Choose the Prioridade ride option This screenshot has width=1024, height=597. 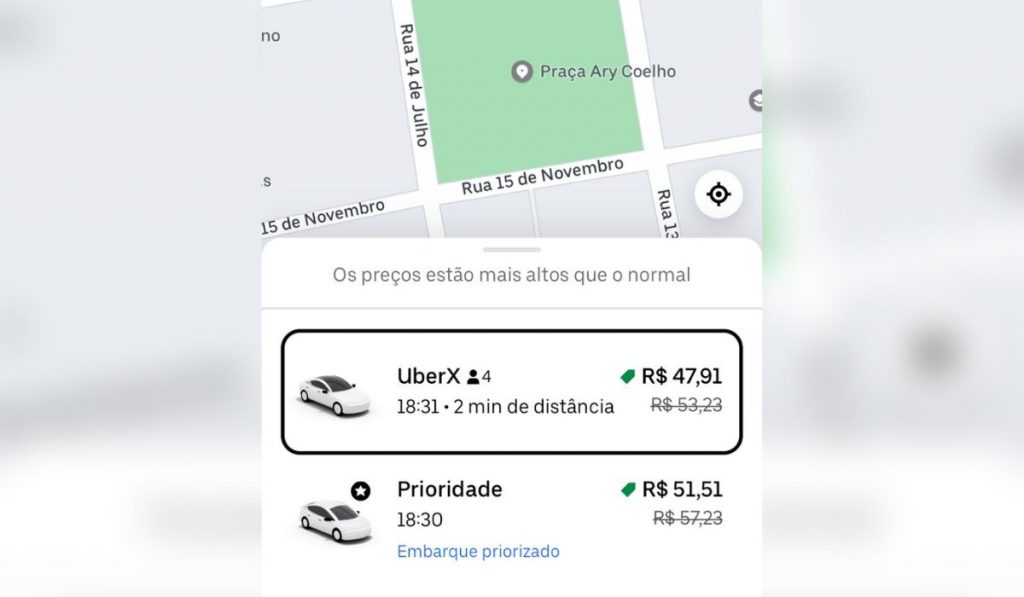point(511,518)
